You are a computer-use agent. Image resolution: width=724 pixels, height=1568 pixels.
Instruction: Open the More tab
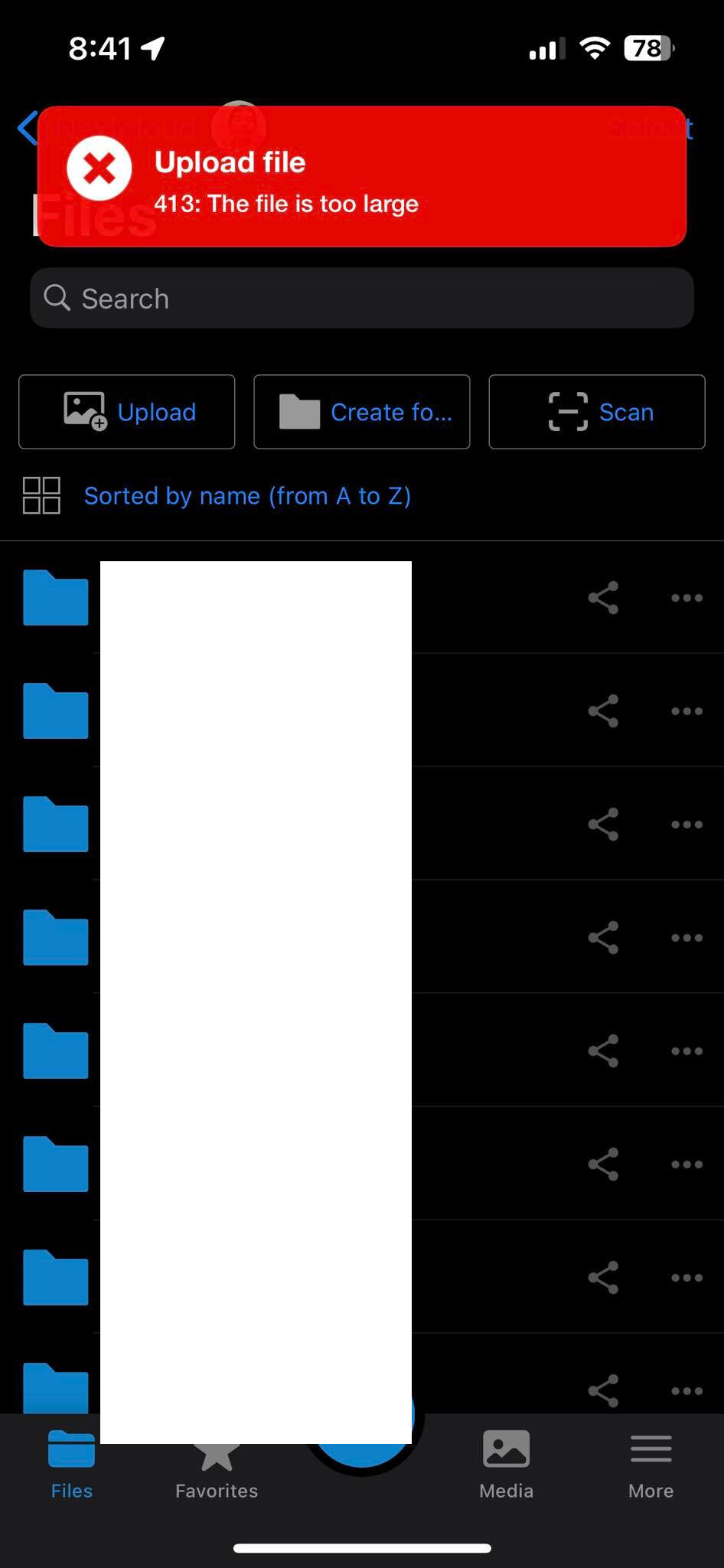[651, 1465]
